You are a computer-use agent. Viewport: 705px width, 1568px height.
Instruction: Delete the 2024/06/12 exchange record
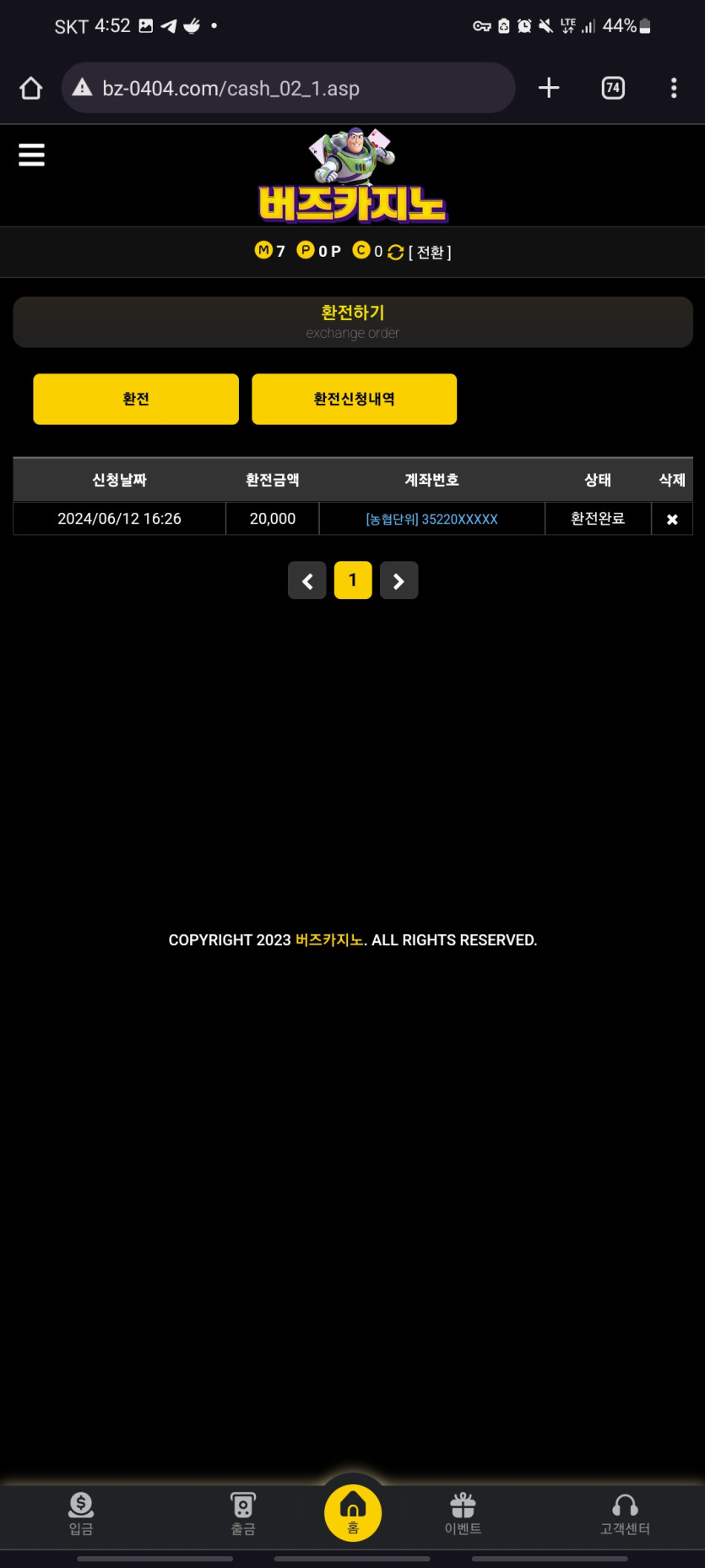[672, 519]
